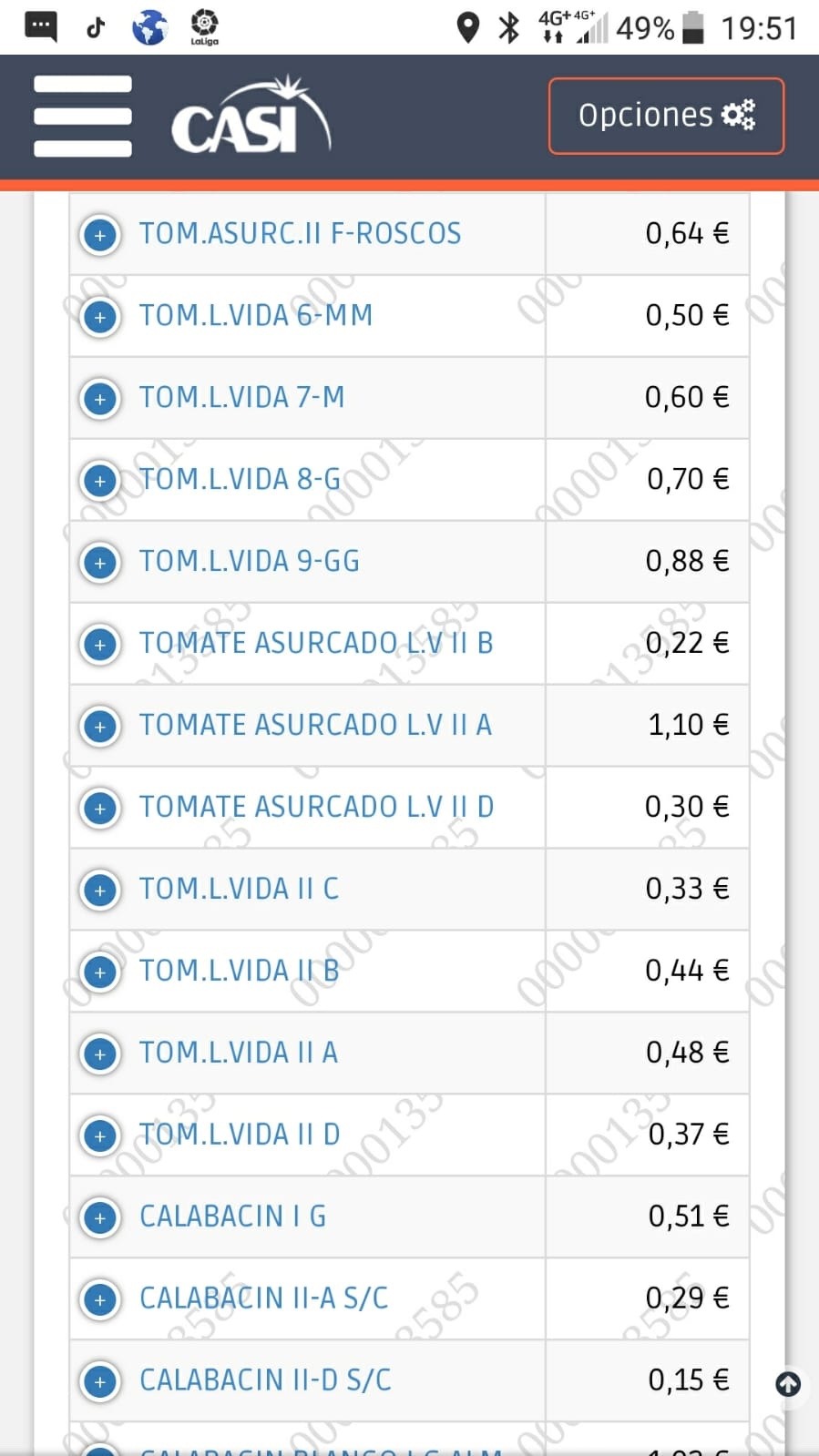Expand the TOM.L.VIDA 8-G row
This screenshot has width=819, height=1456.
100,481
